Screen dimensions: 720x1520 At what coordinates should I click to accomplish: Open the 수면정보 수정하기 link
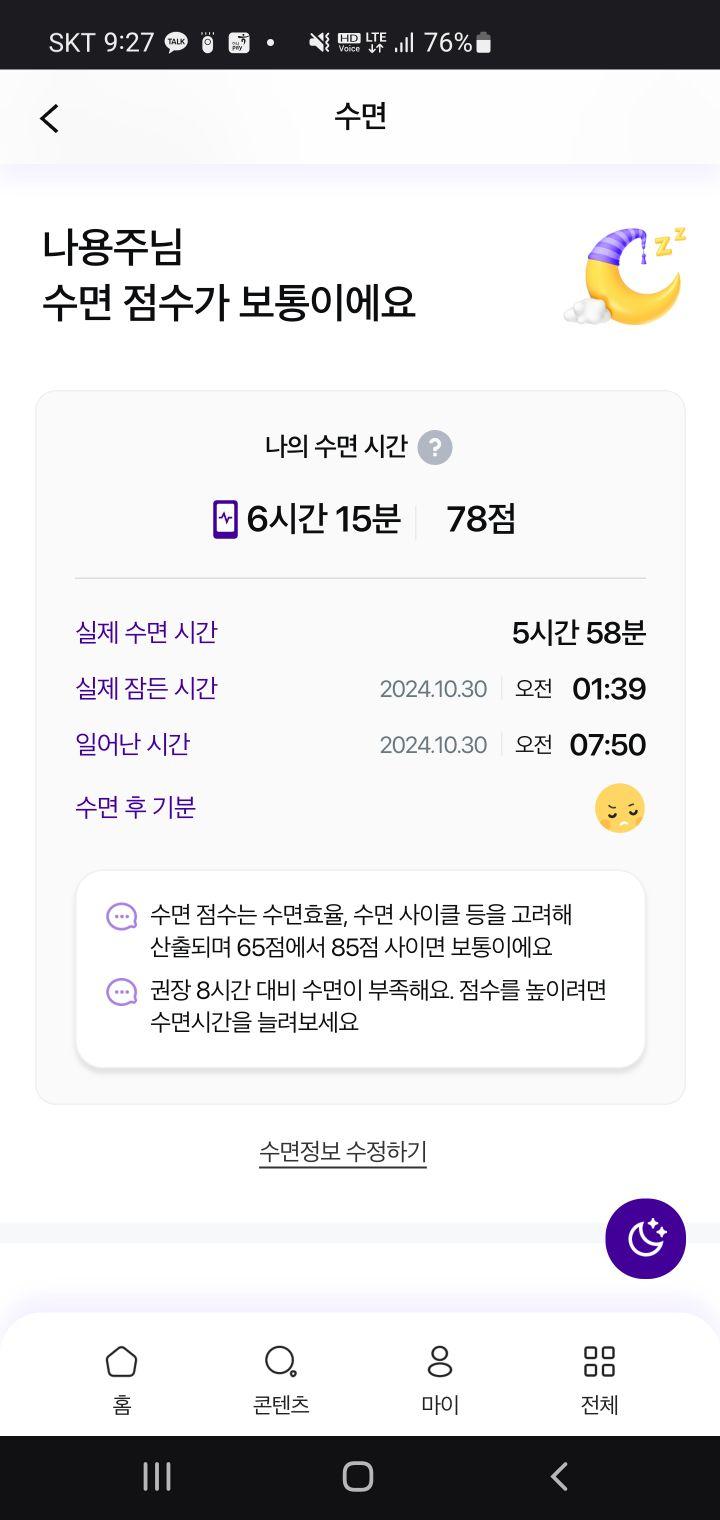pos(343,1152)
